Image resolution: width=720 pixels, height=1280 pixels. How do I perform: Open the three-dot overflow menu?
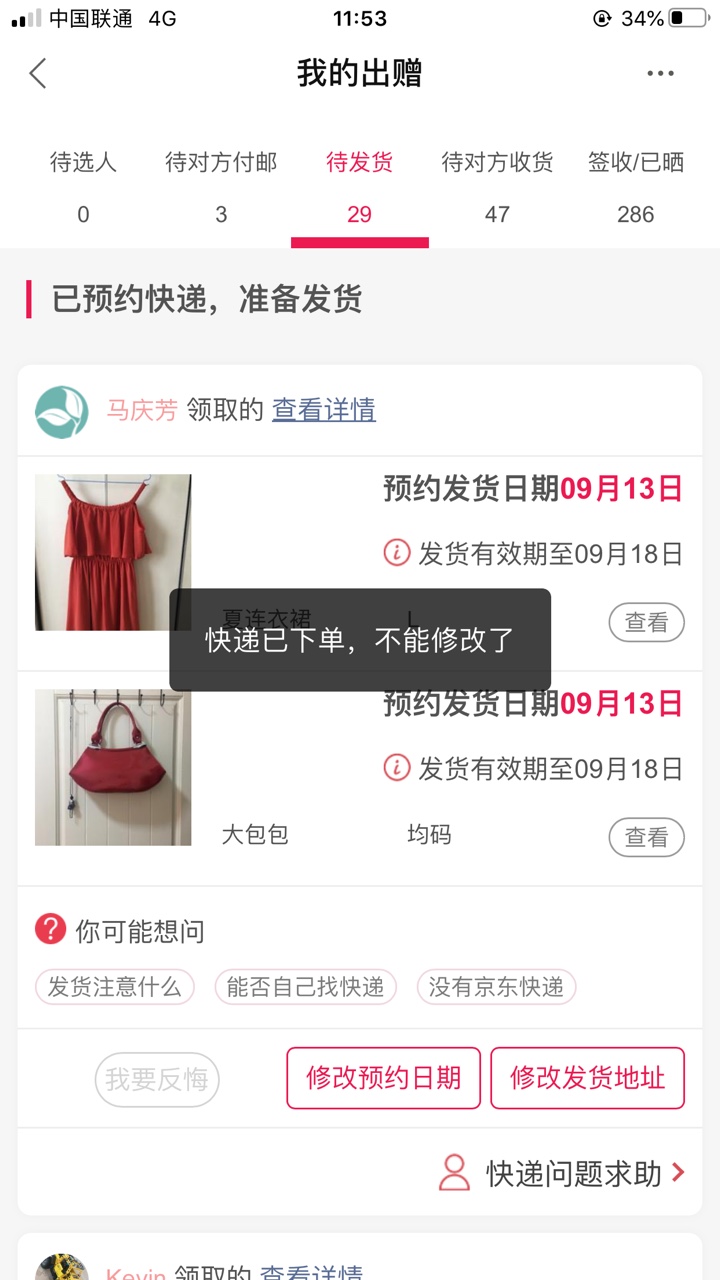click(x=660, y=73)
